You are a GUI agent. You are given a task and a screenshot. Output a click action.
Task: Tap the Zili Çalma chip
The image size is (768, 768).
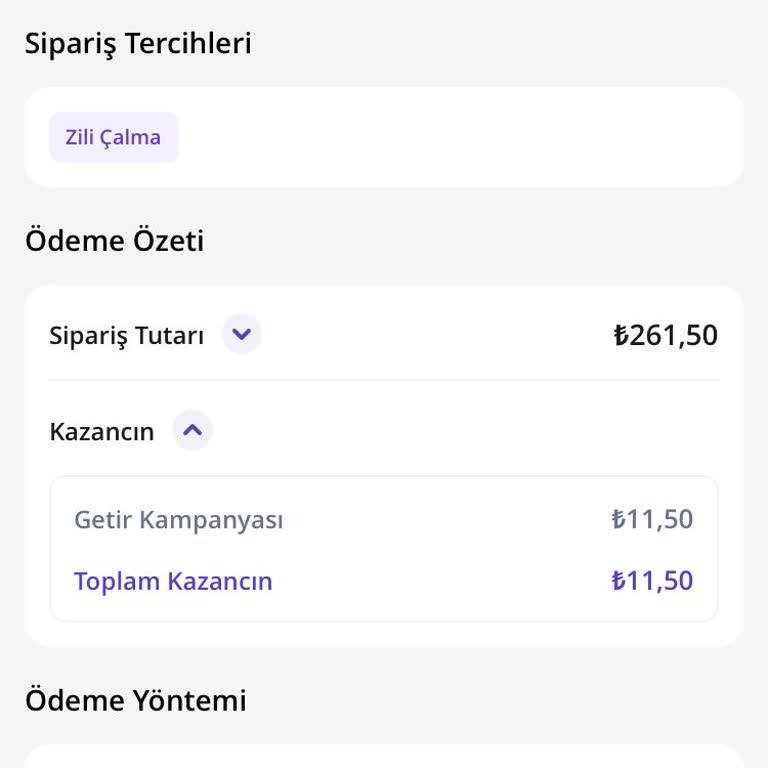point(113,137)
